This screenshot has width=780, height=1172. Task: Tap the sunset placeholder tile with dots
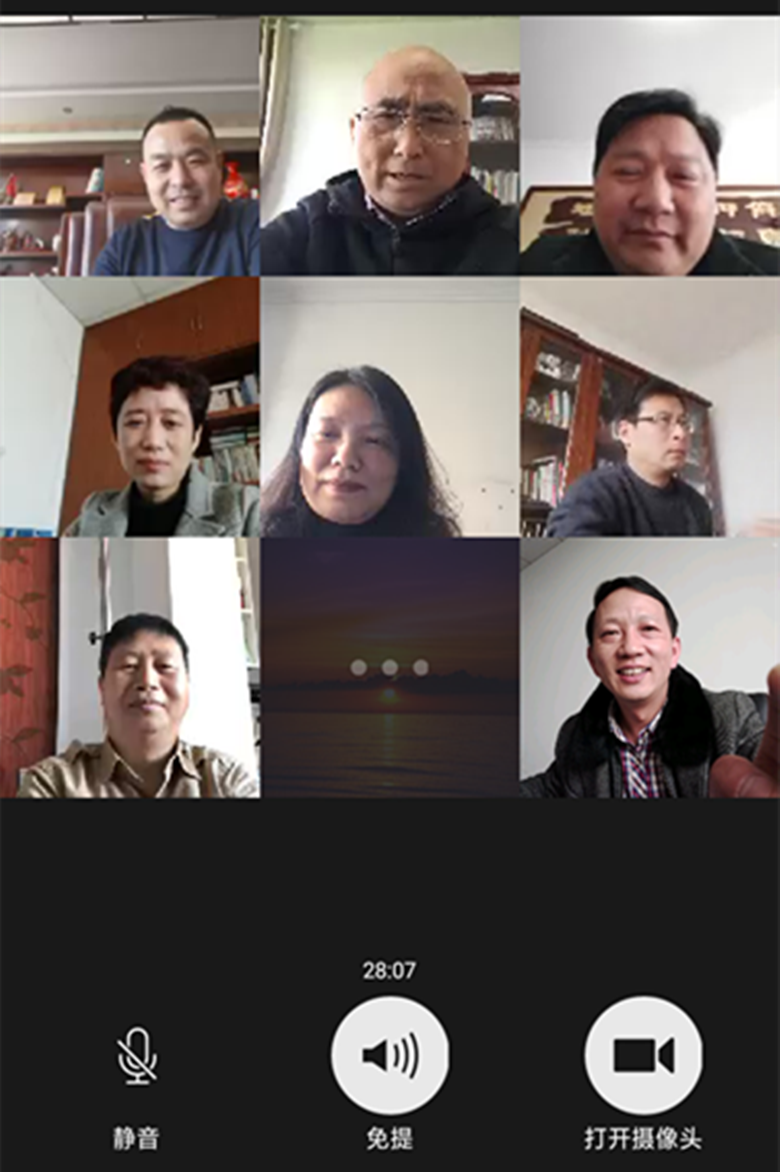[x=390, y=670]
